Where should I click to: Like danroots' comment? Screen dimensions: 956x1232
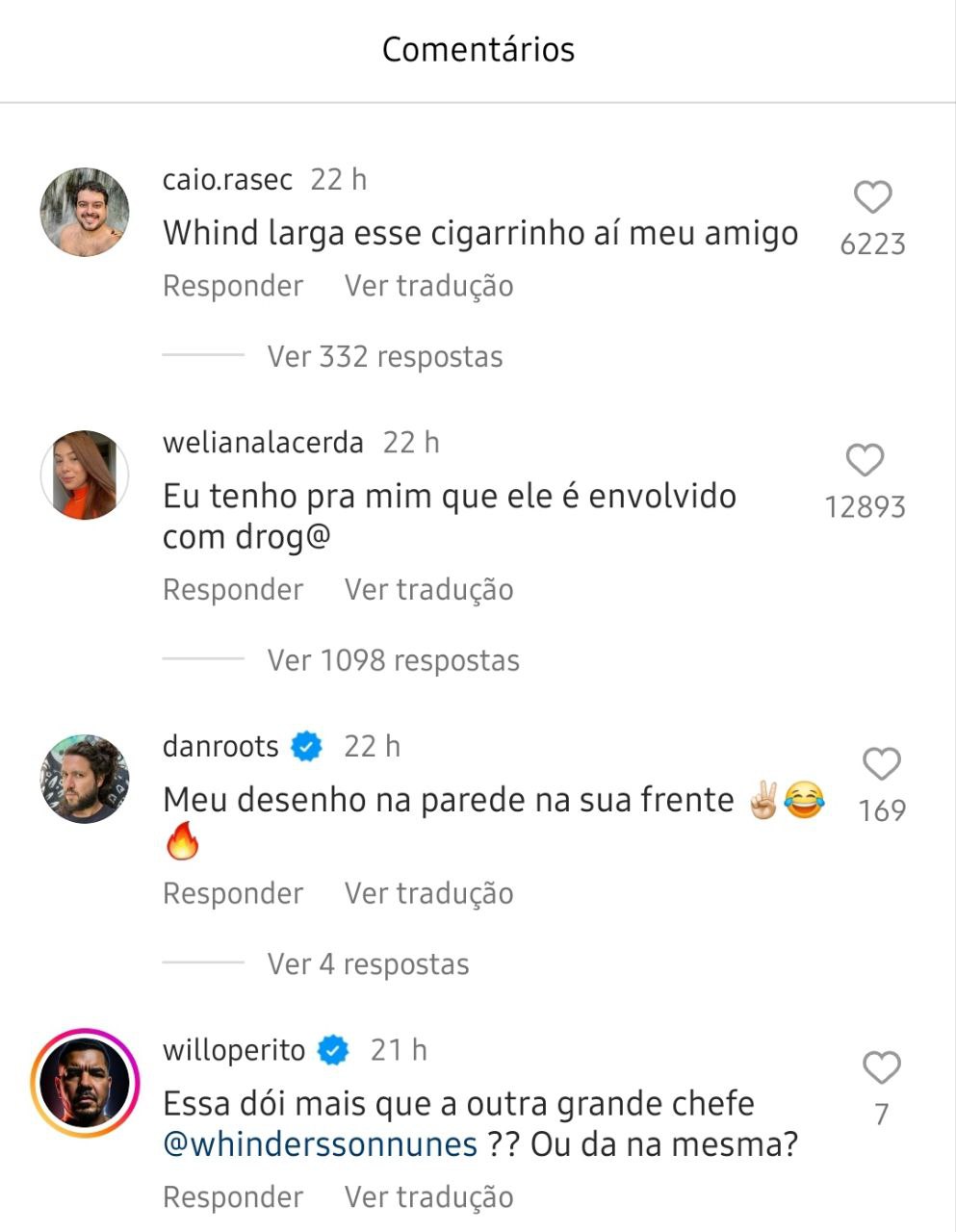[x=881, y=764]
